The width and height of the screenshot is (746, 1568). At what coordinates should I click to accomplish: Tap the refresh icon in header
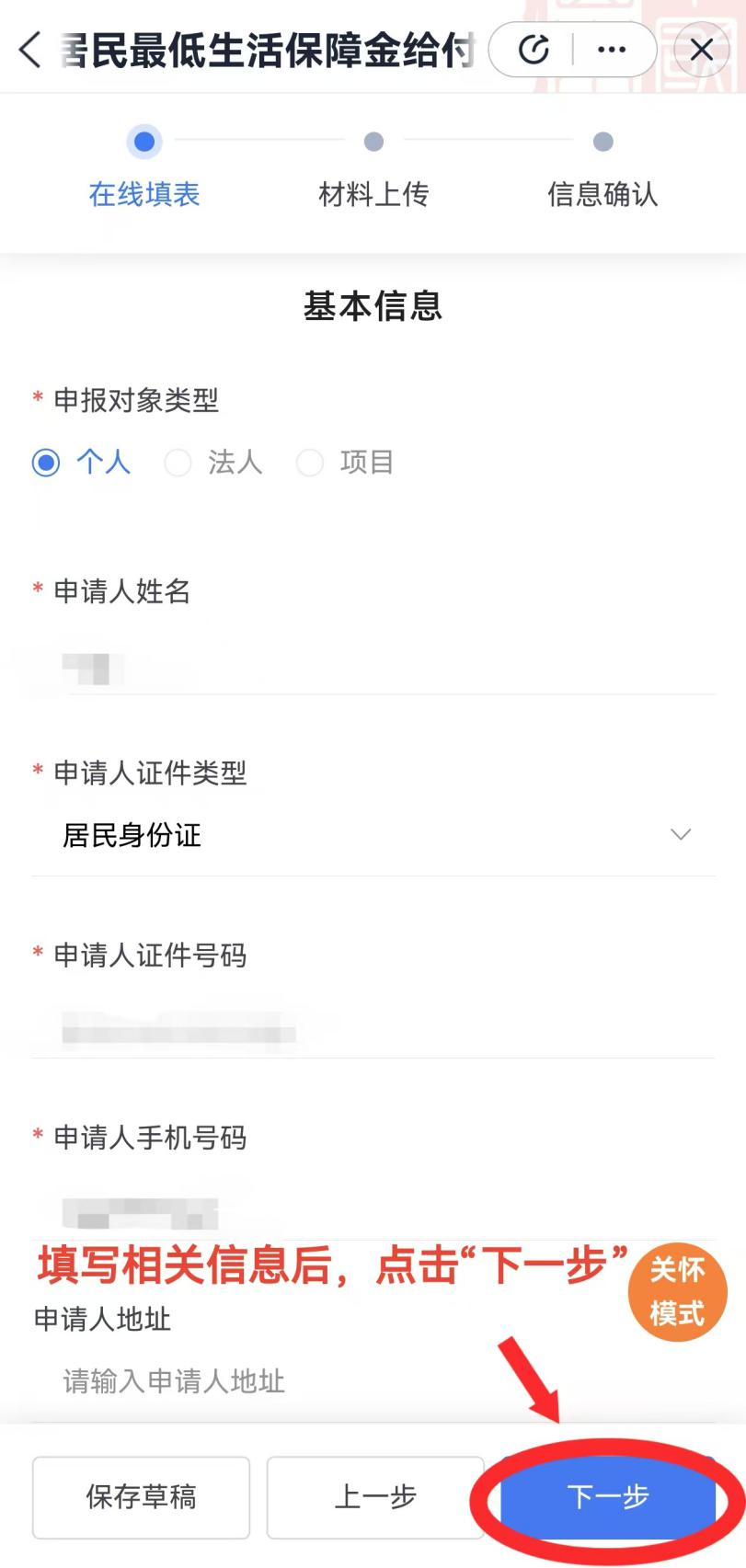(x=534, y=50)
